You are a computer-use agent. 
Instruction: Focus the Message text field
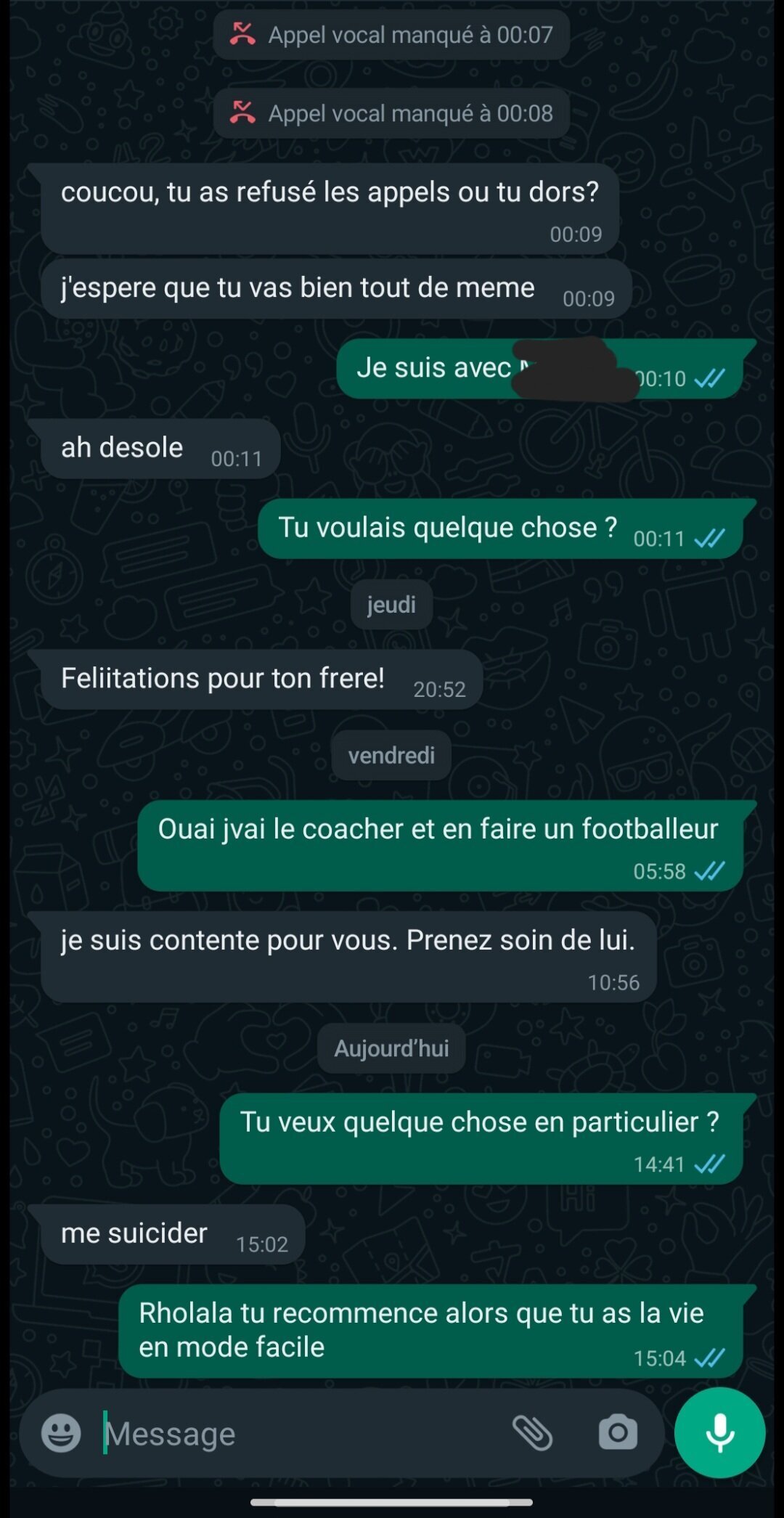[x=290, y=1433]
